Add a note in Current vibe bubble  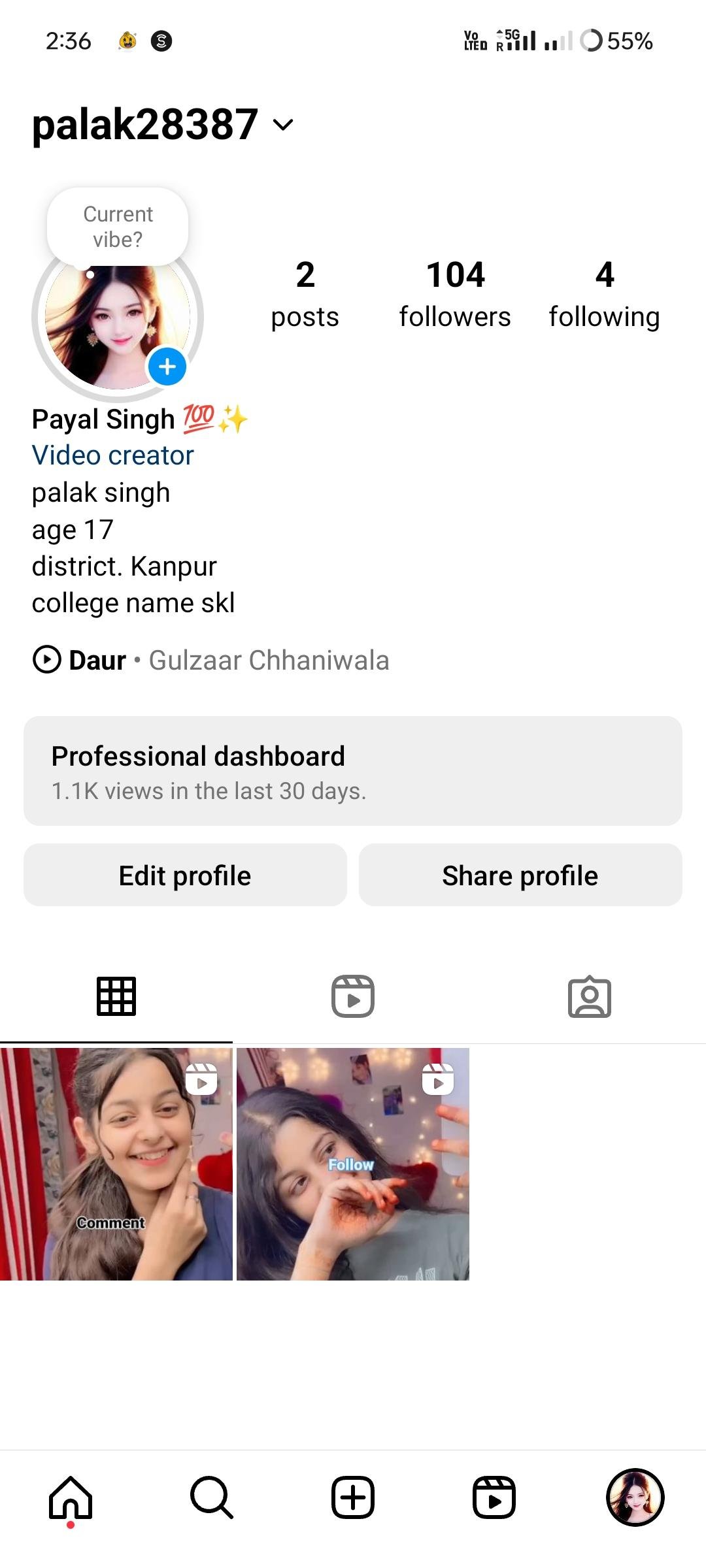pos(118,227)
